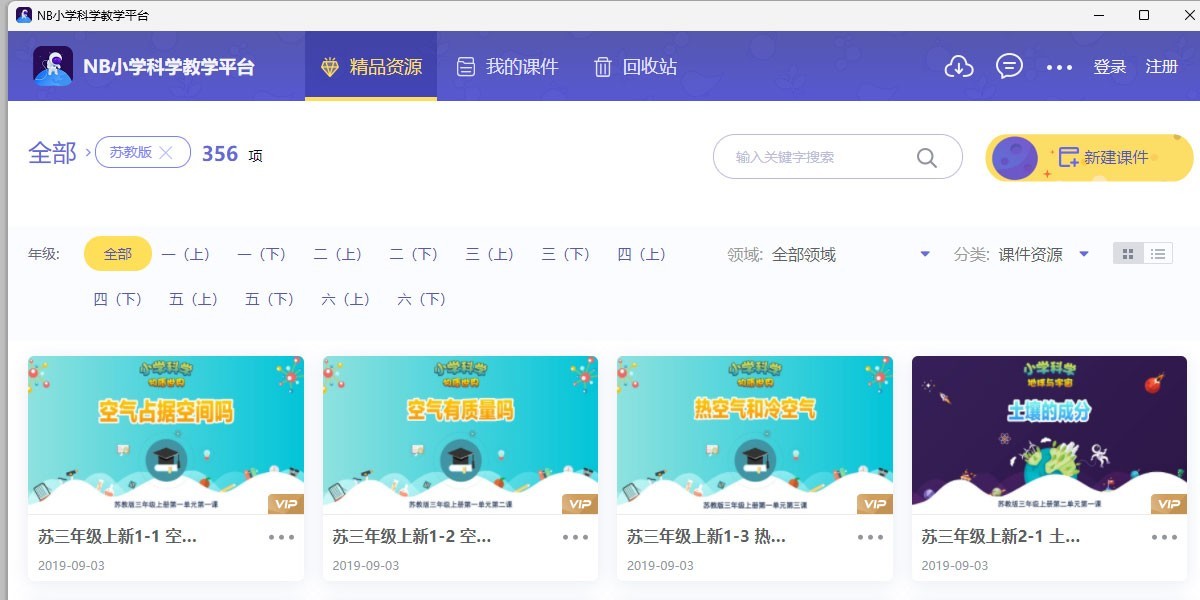Remove the 苏教版 filter chip
Image resolution: width=1200 pixels, height=600 pixels.
coord(167,153)
